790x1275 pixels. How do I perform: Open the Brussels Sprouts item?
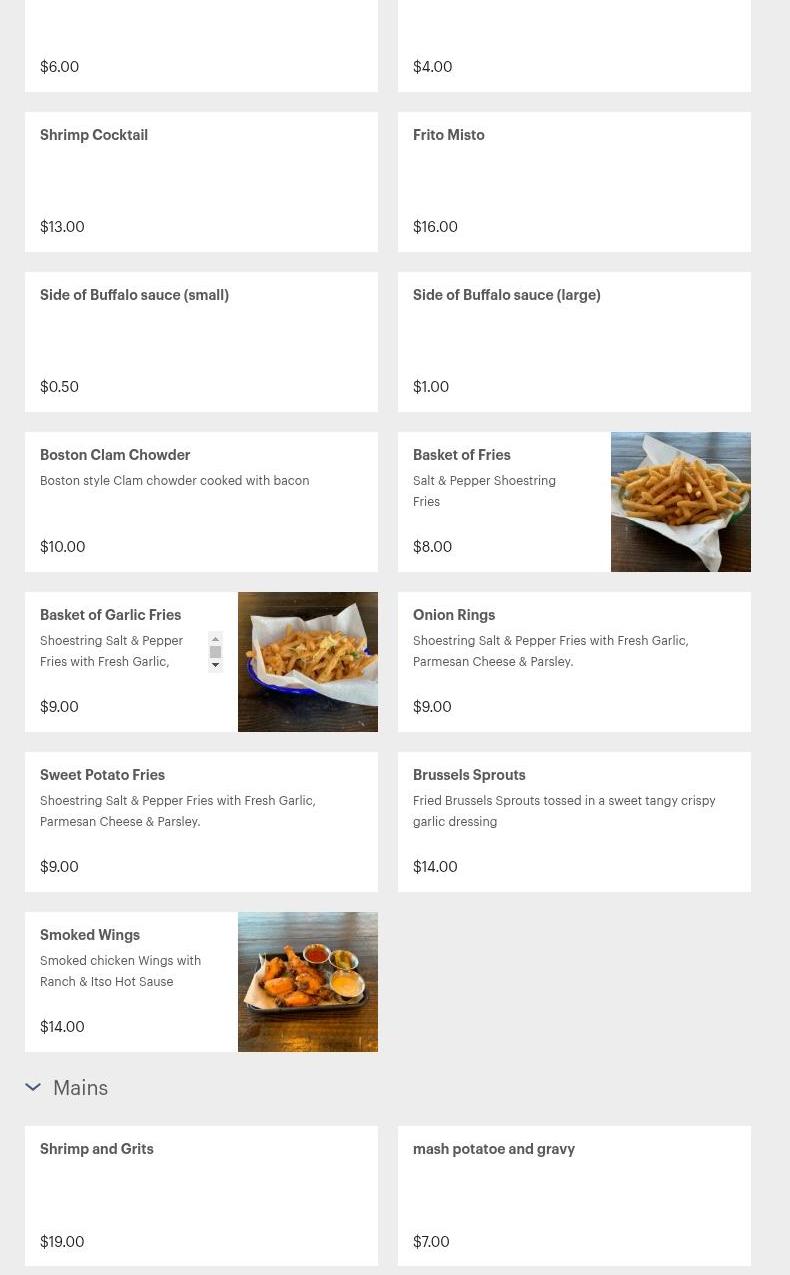tap(574, 821)
